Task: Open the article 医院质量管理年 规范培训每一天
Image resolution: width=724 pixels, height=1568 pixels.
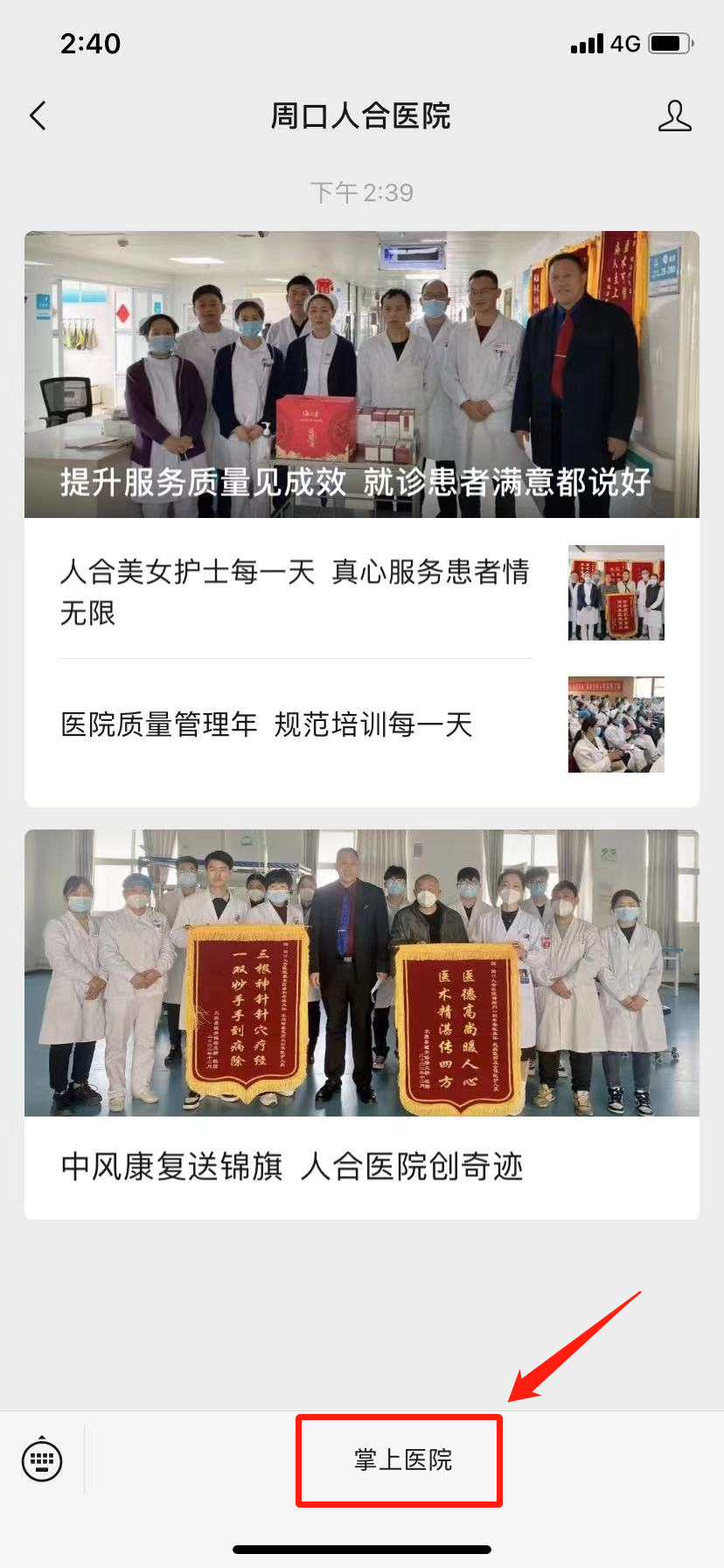Action: (267, 724)
